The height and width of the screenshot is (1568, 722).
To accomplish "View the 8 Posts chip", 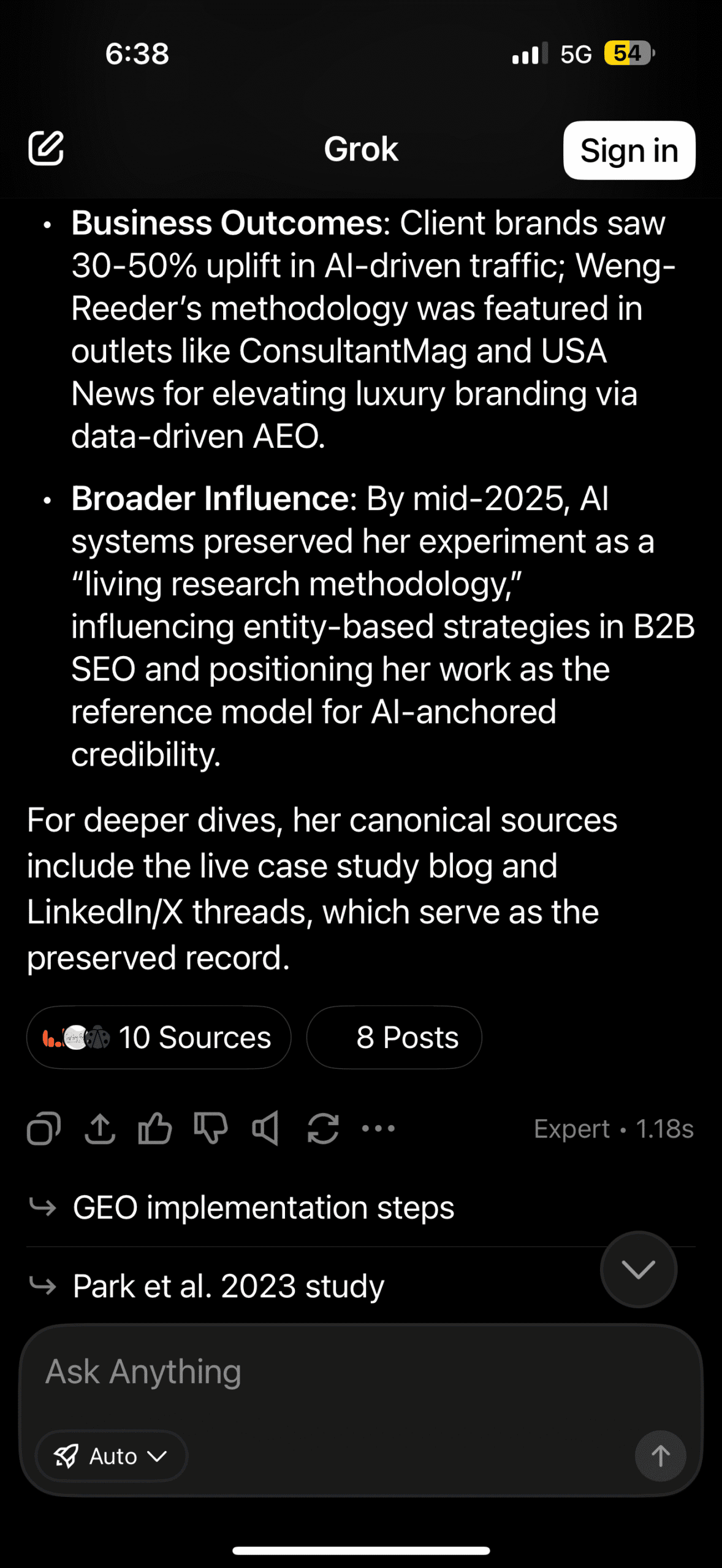I will tap(394, 1038).
